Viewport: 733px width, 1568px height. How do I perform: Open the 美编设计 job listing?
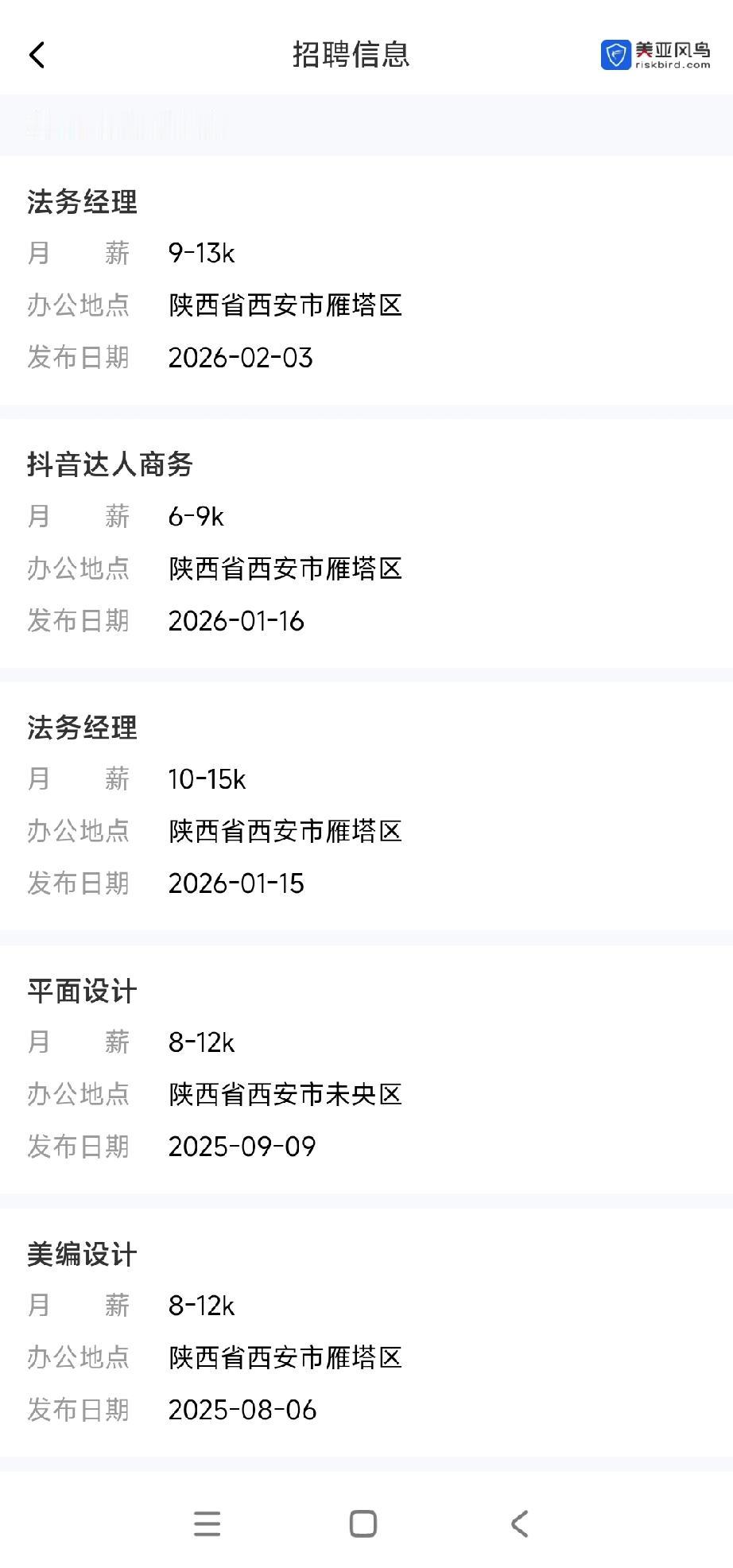(x=366, y=1332)
